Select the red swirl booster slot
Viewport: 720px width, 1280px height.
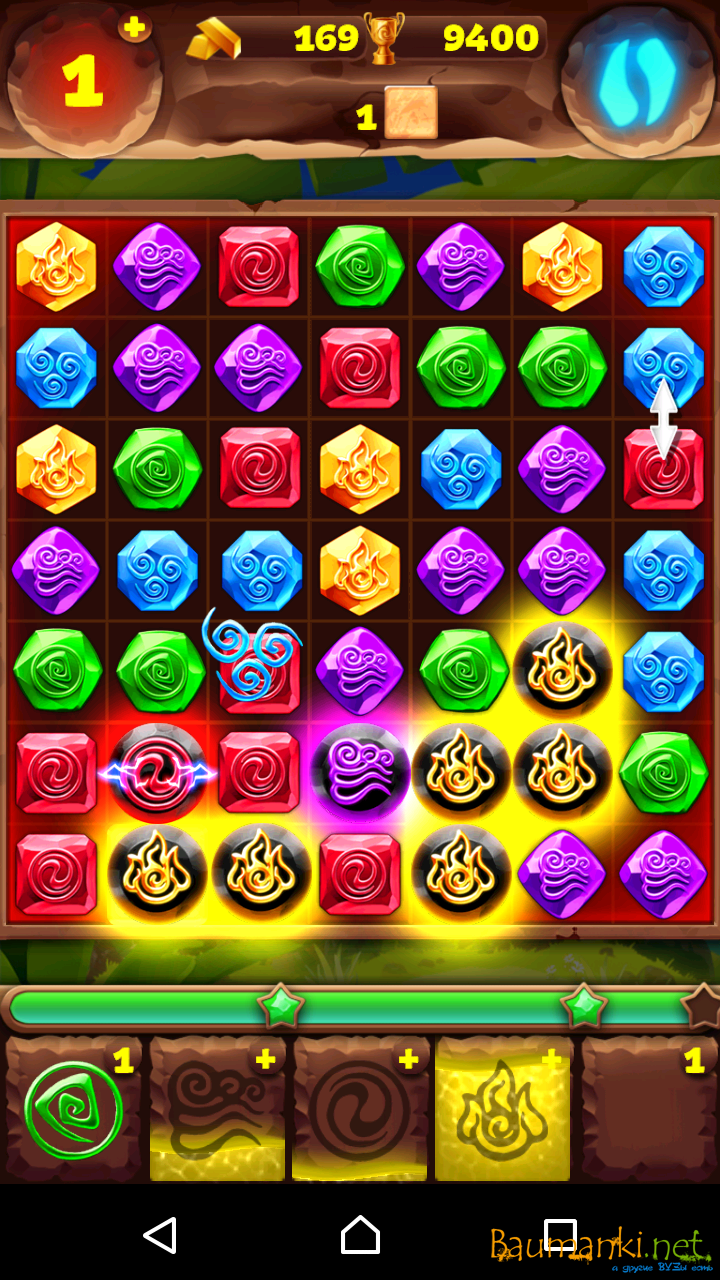click(360, 1110)
